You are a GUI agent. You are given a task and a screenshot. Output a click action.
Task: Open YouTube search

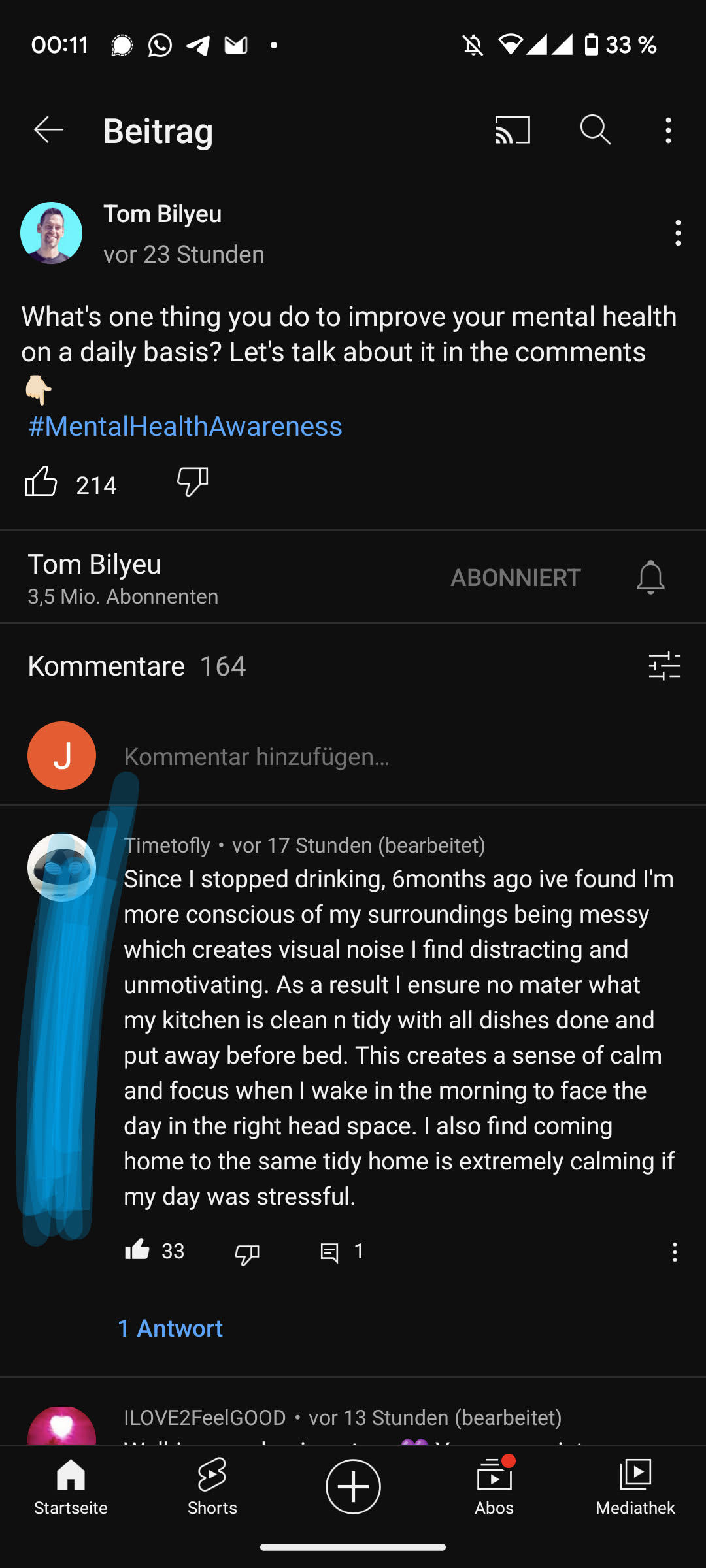point(595,130)
